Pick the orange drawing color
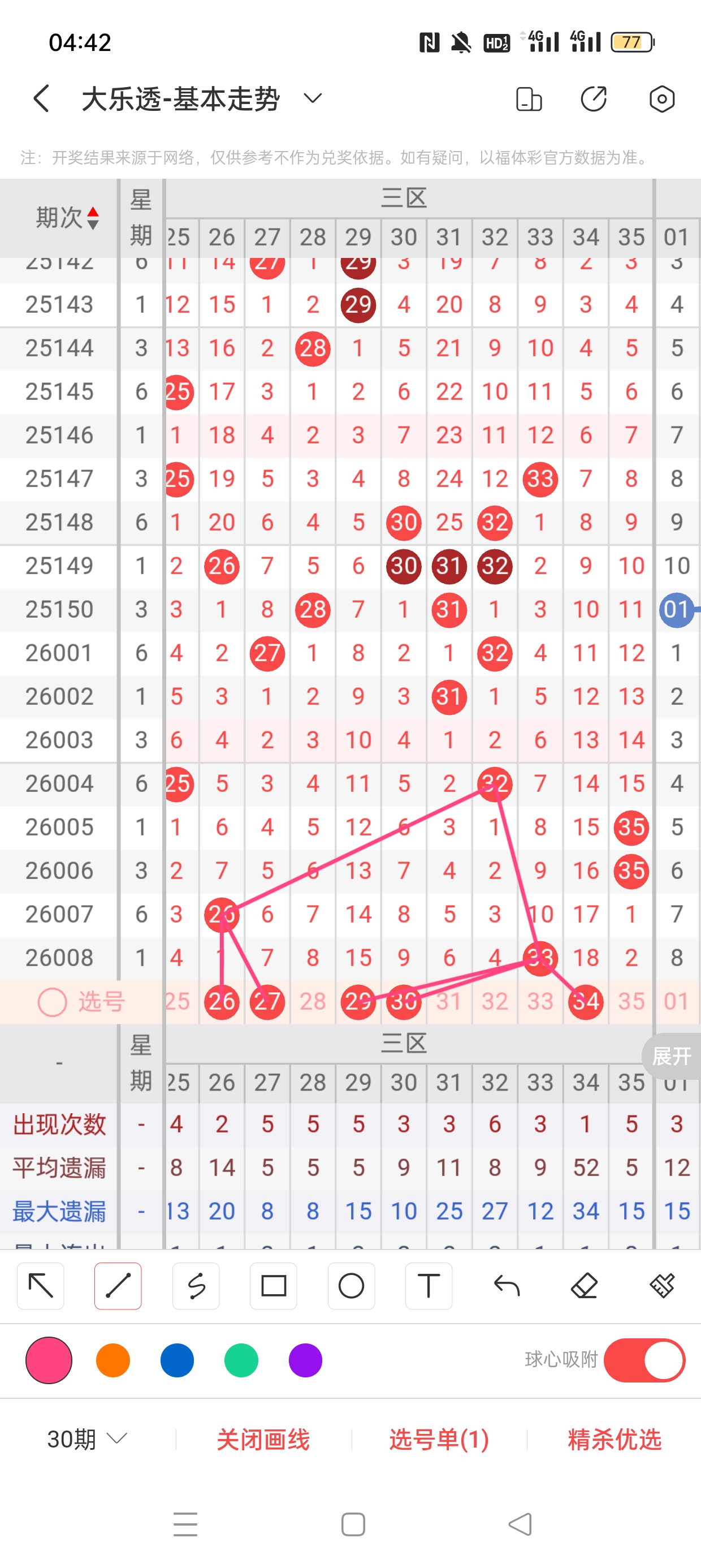The width and height of the screenshot is (701, 1568). coord(113,1360)
